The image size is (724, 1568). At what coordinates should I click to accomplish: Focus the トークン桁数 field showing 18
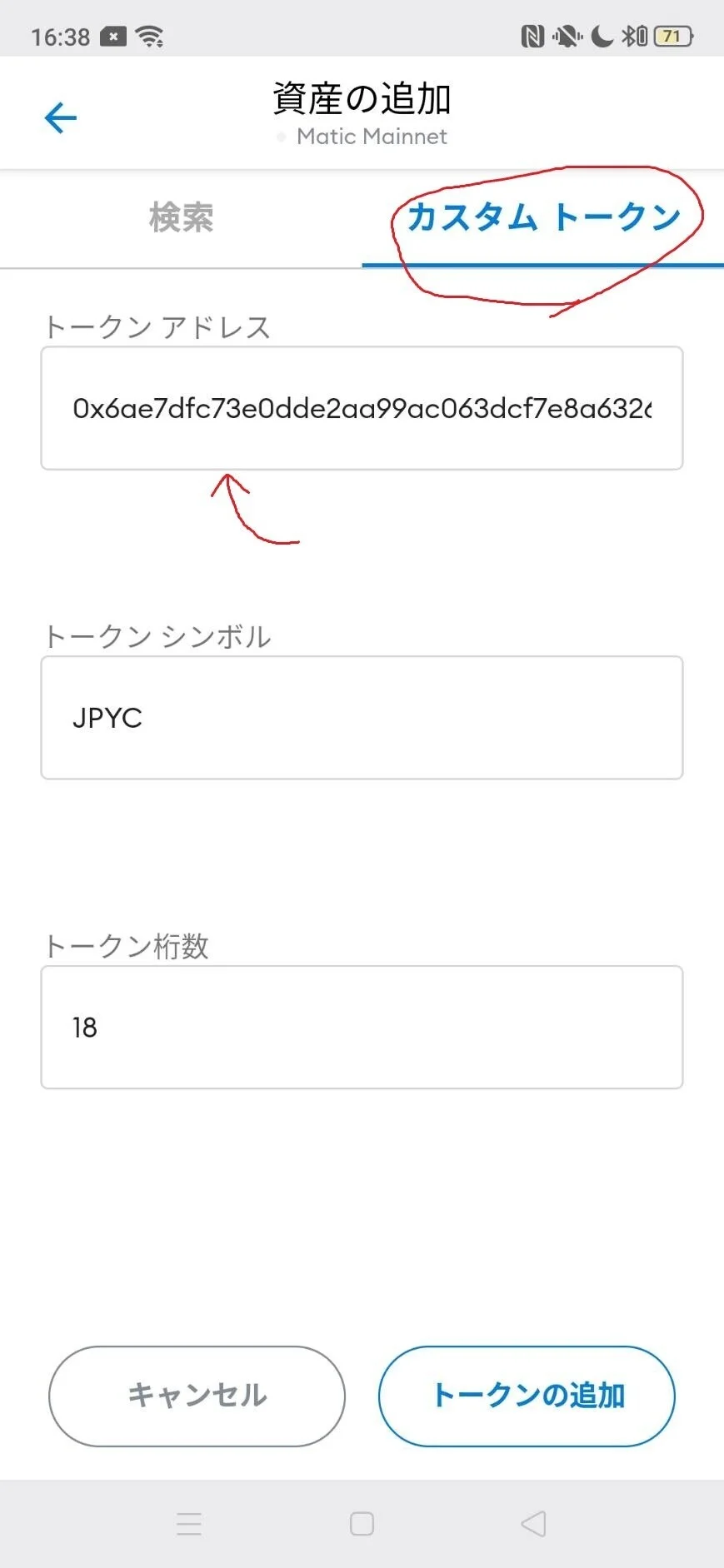point(362,1027)
